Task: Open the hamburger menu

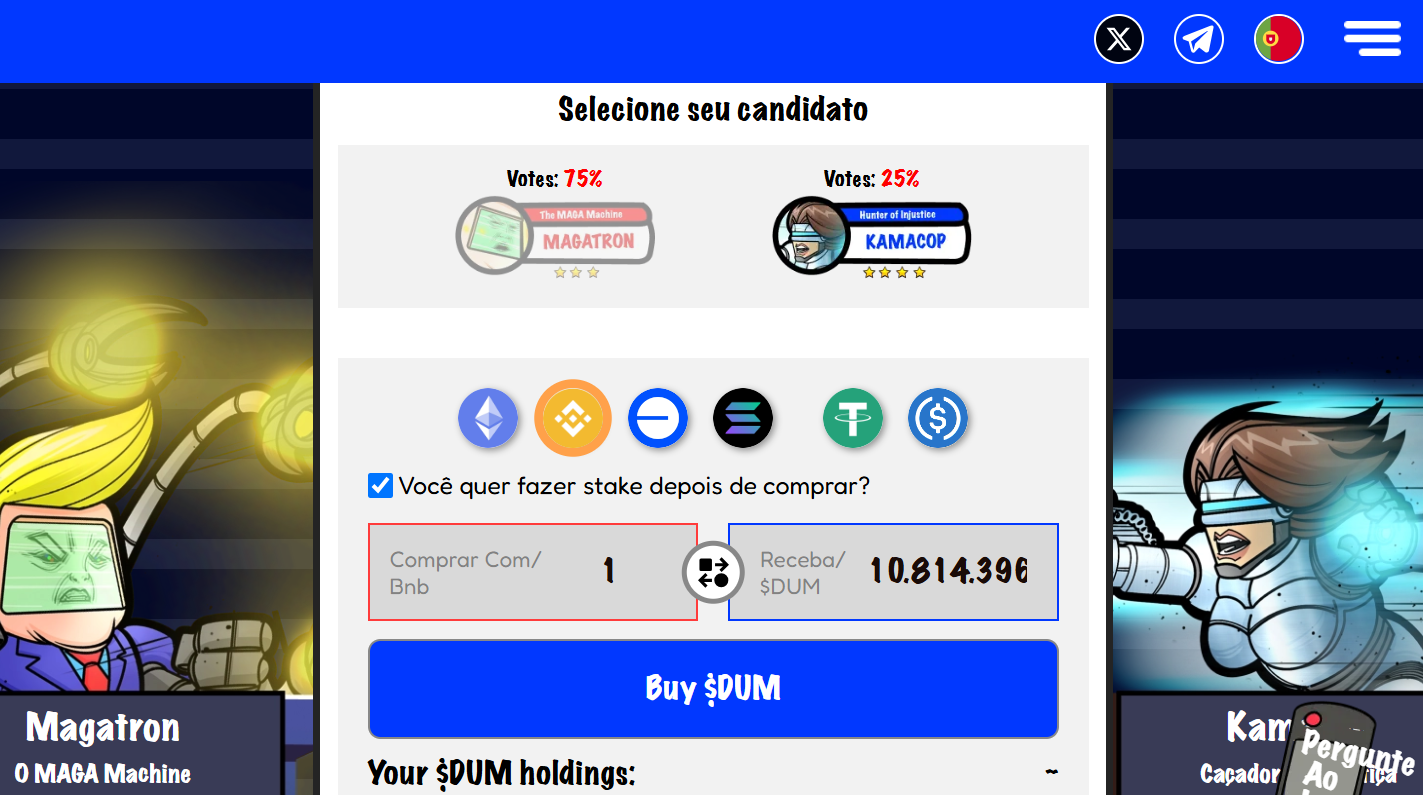Action: click(x=1372, y=39)
